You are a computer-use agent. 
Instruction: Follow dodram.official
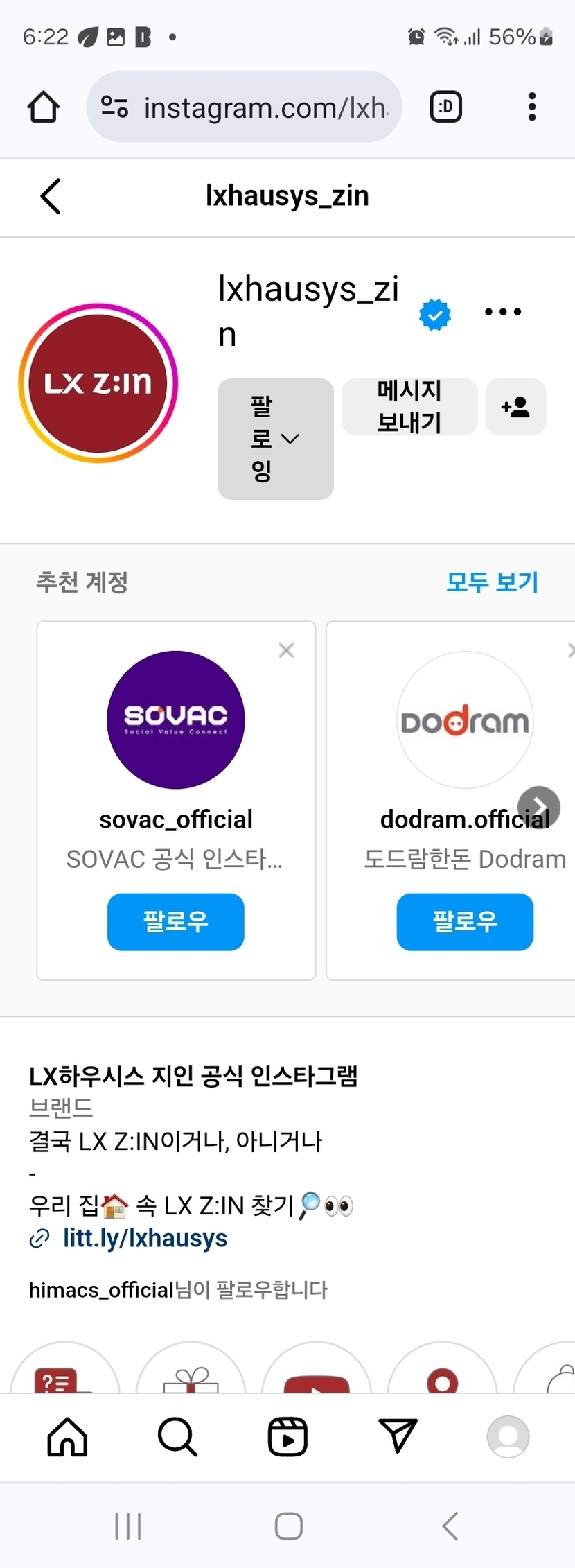(x=464, y=921)
